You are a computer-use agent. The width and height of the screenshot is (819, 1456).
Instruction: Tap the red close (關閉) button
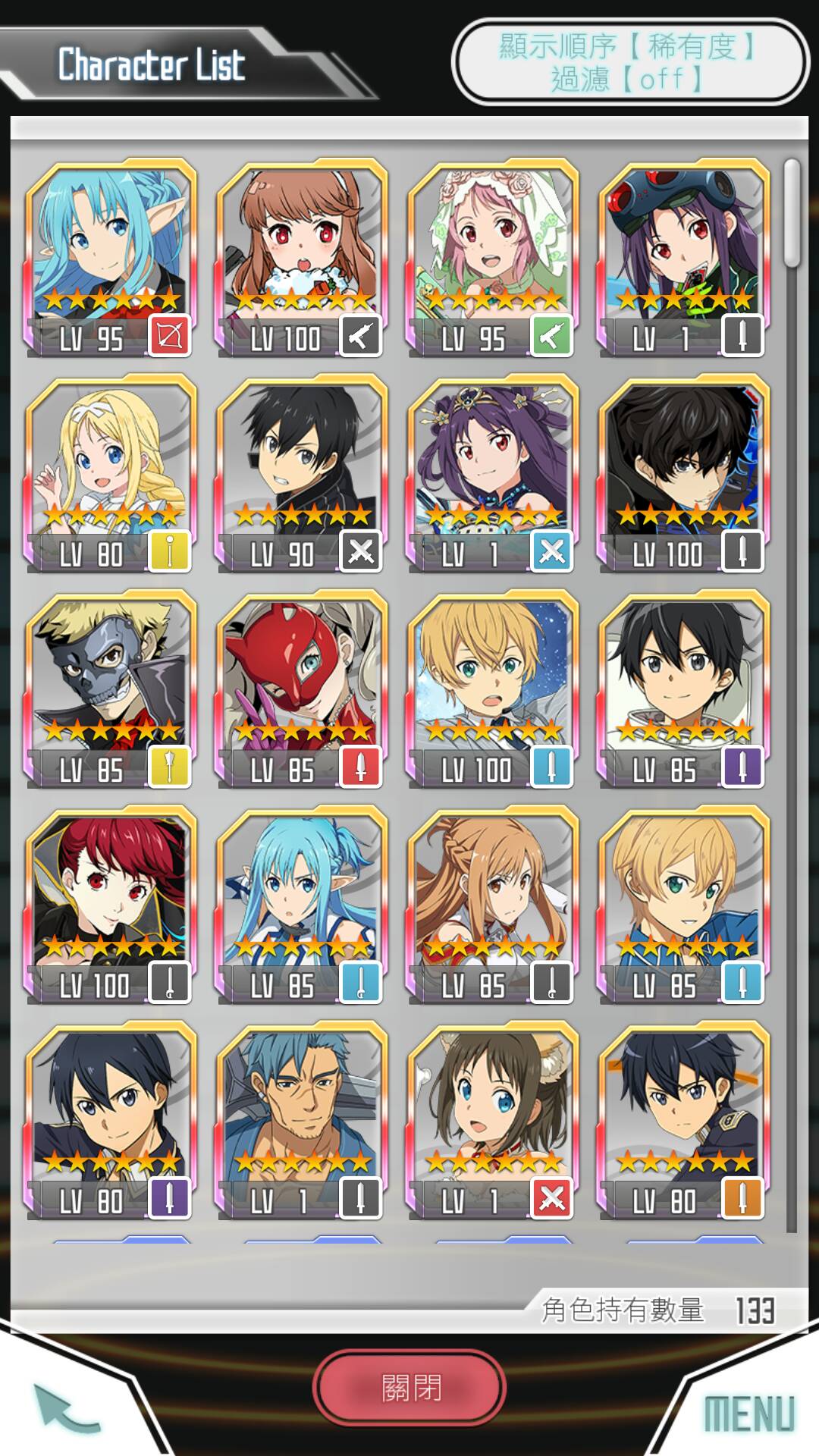409,1387
